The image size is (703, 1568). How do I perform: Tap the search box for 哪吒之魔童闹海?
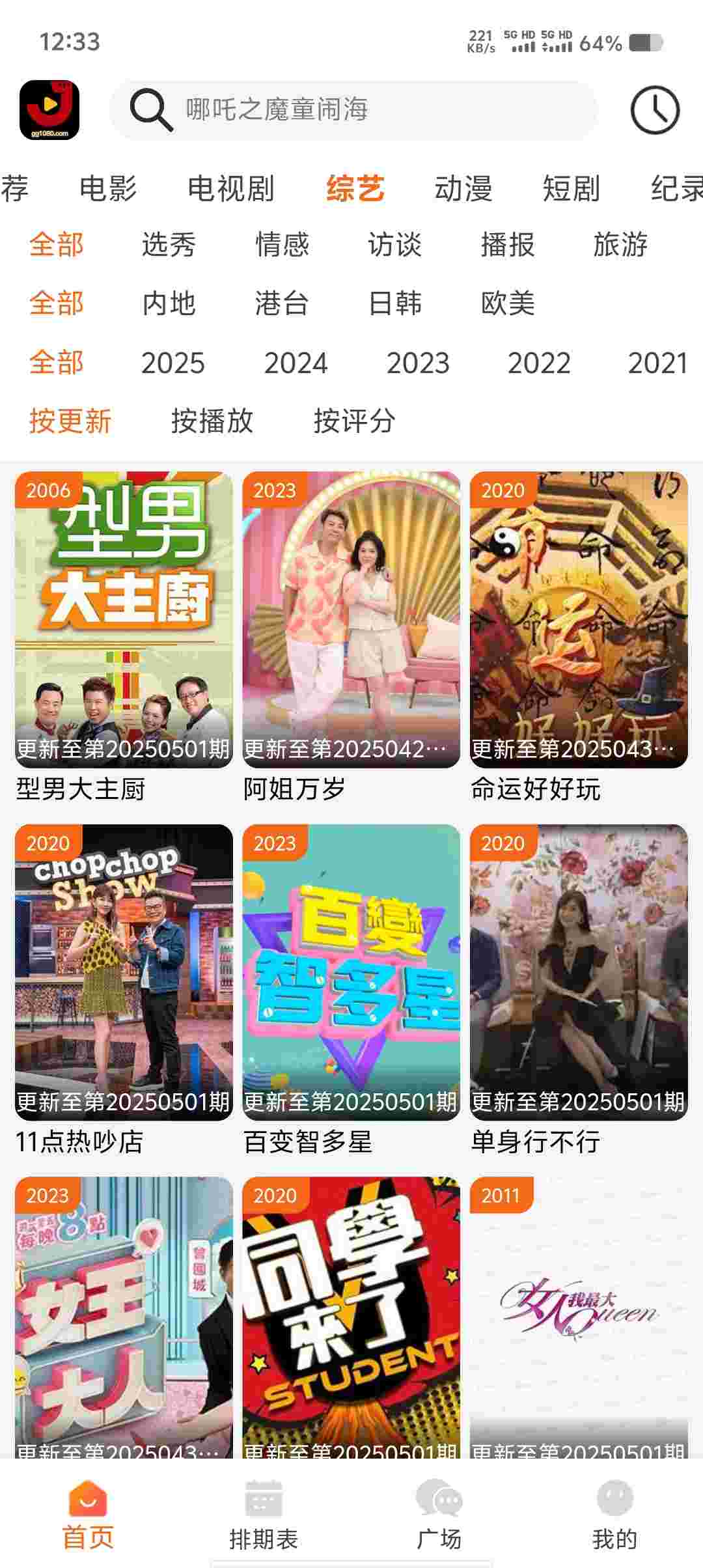coord(353,110)
